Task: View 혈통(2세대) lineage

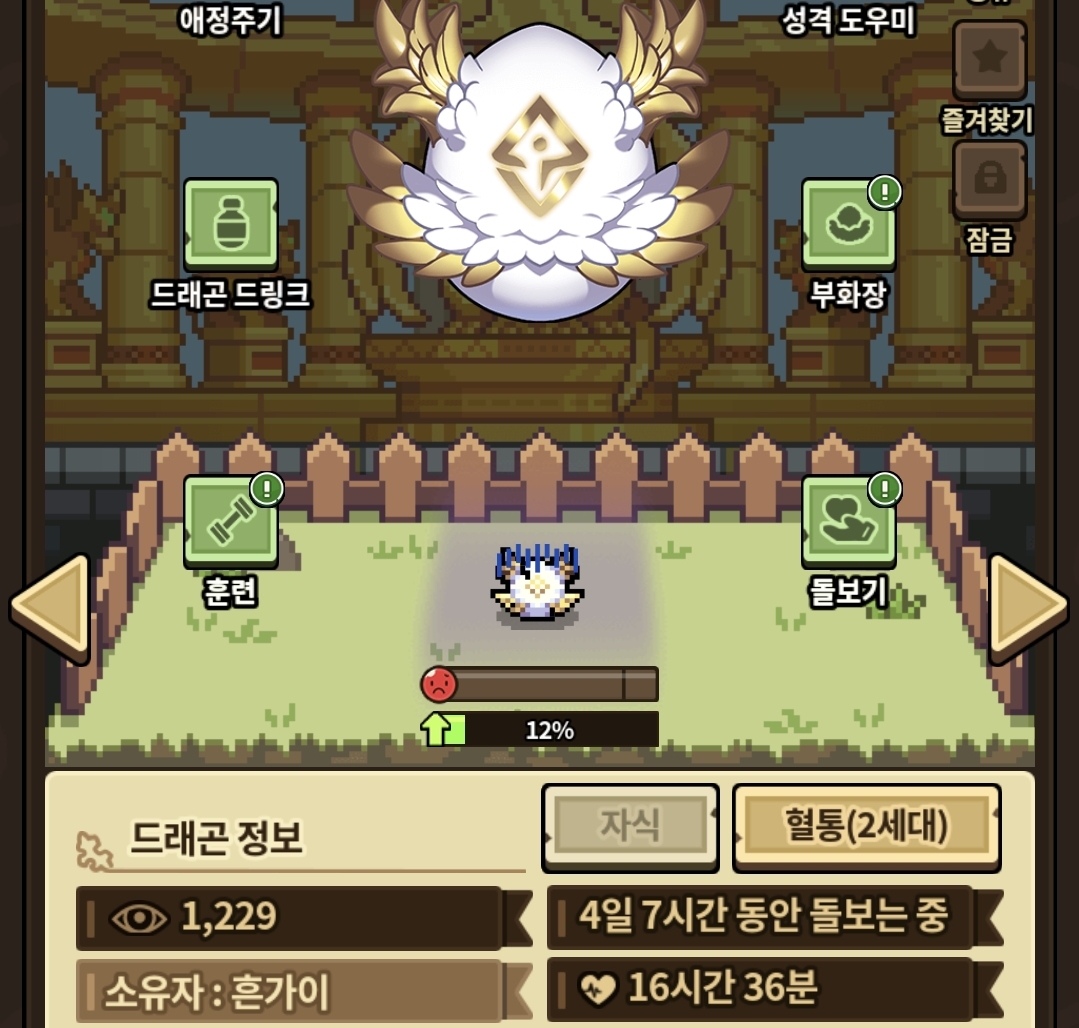Action: [x=866, y=828]
